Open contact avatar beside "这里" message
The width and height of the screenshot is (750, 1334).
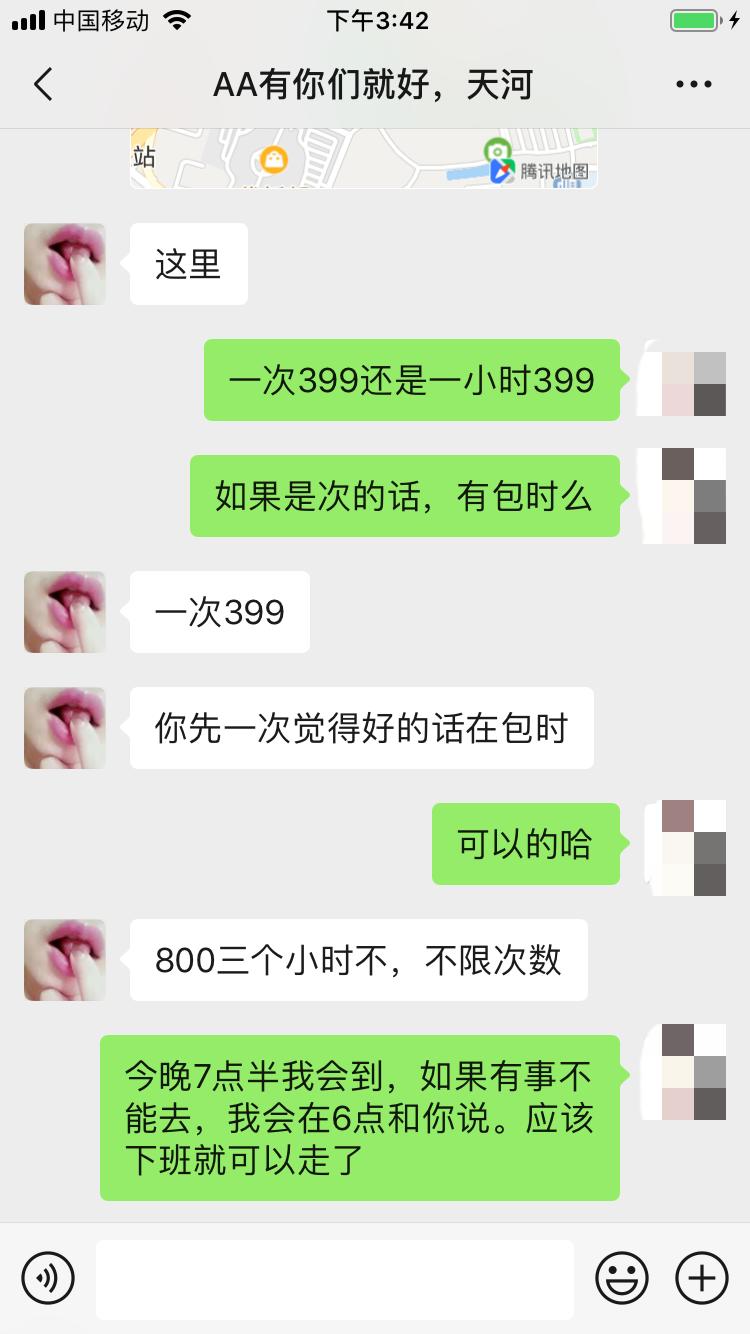tap(65, 264)
